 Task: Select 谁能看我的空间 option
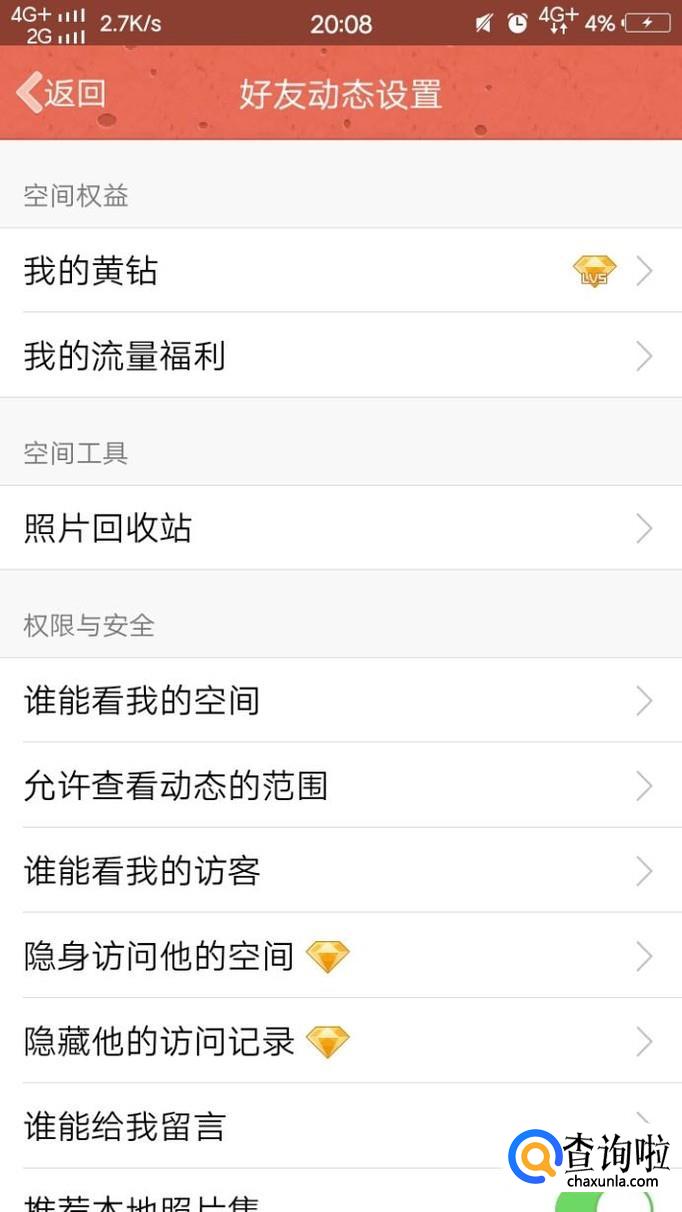coord(340,700)
